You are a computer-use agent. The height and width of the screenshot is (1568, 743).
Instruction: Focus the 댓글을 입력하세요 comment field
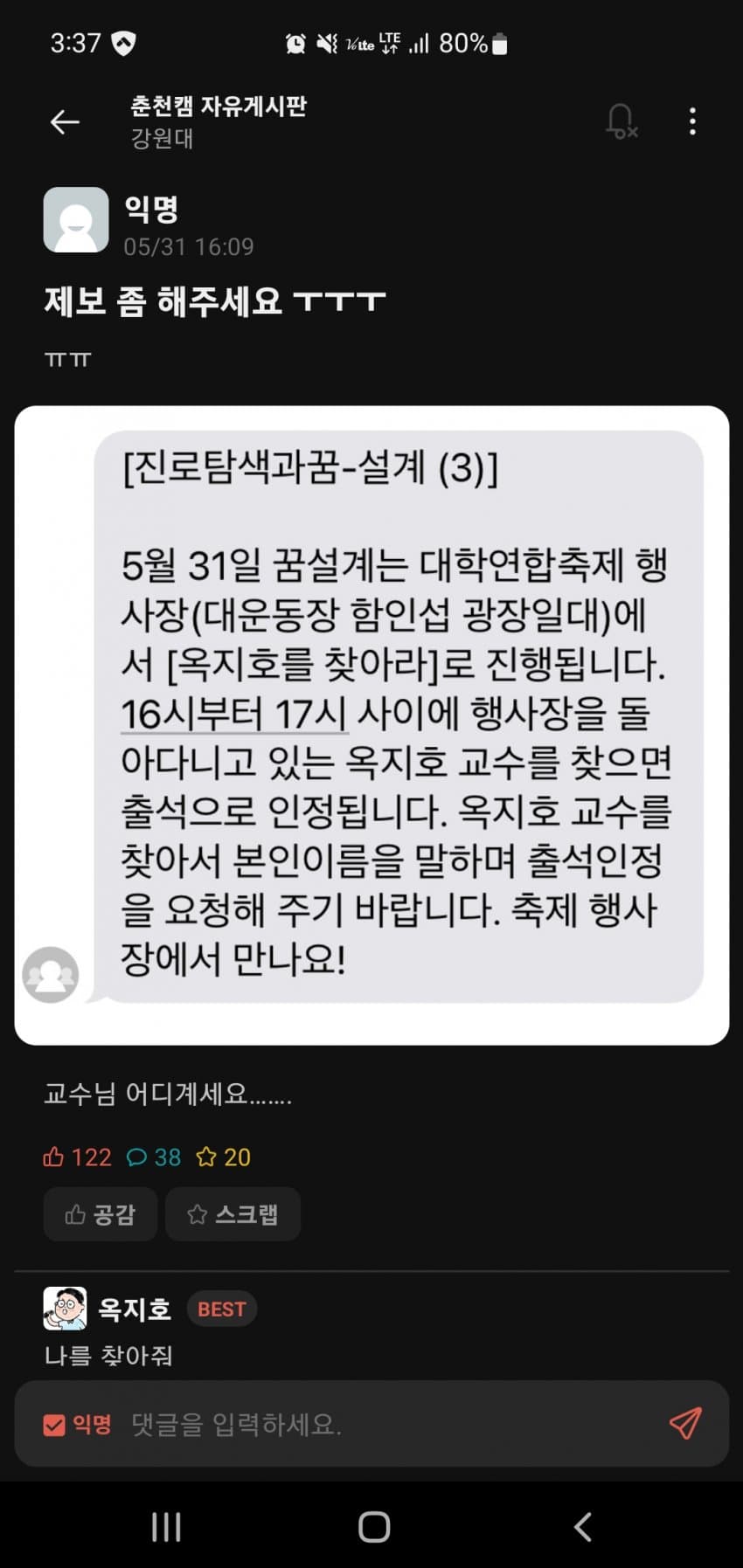(x=385, y=1425)
